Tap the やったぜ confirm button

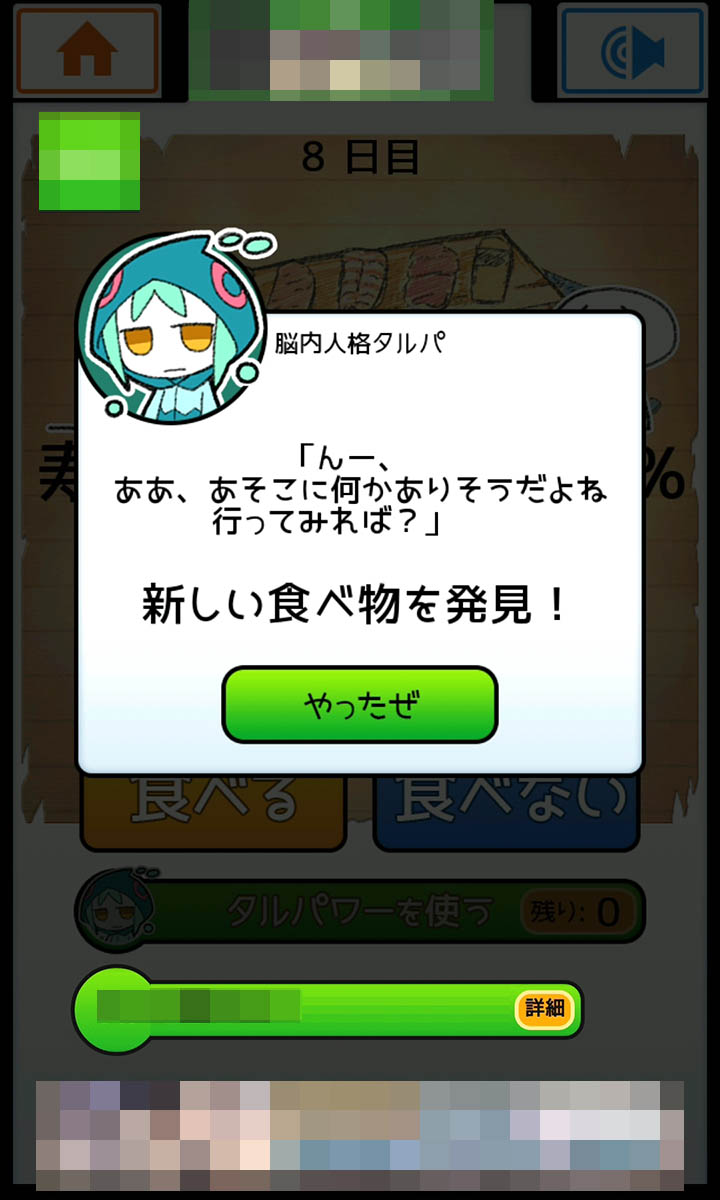[359, 705]
